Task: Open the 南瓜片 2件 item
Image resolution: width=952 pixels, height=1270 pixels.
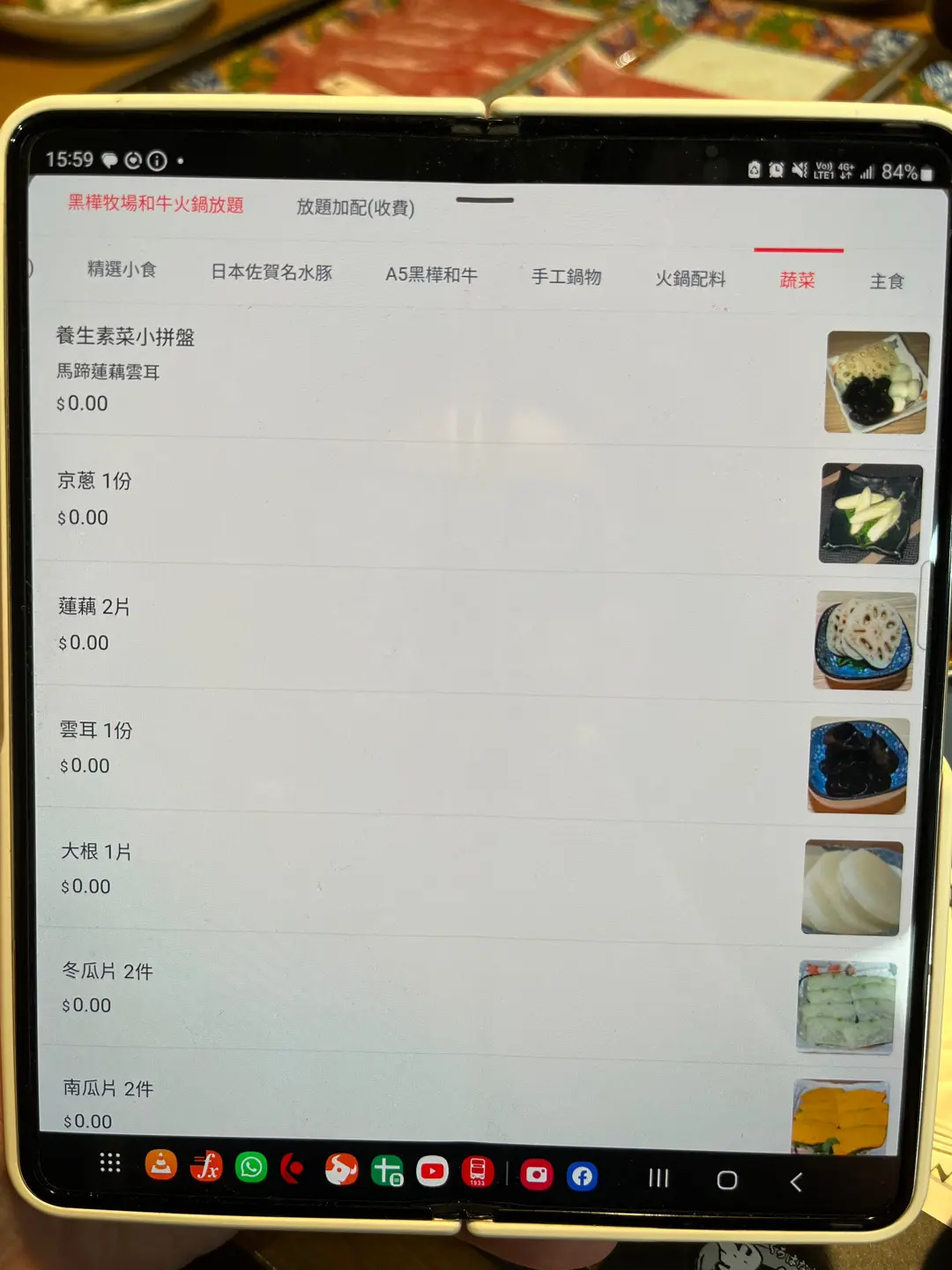Action: pyautogui.click(x=108, y=1088)
